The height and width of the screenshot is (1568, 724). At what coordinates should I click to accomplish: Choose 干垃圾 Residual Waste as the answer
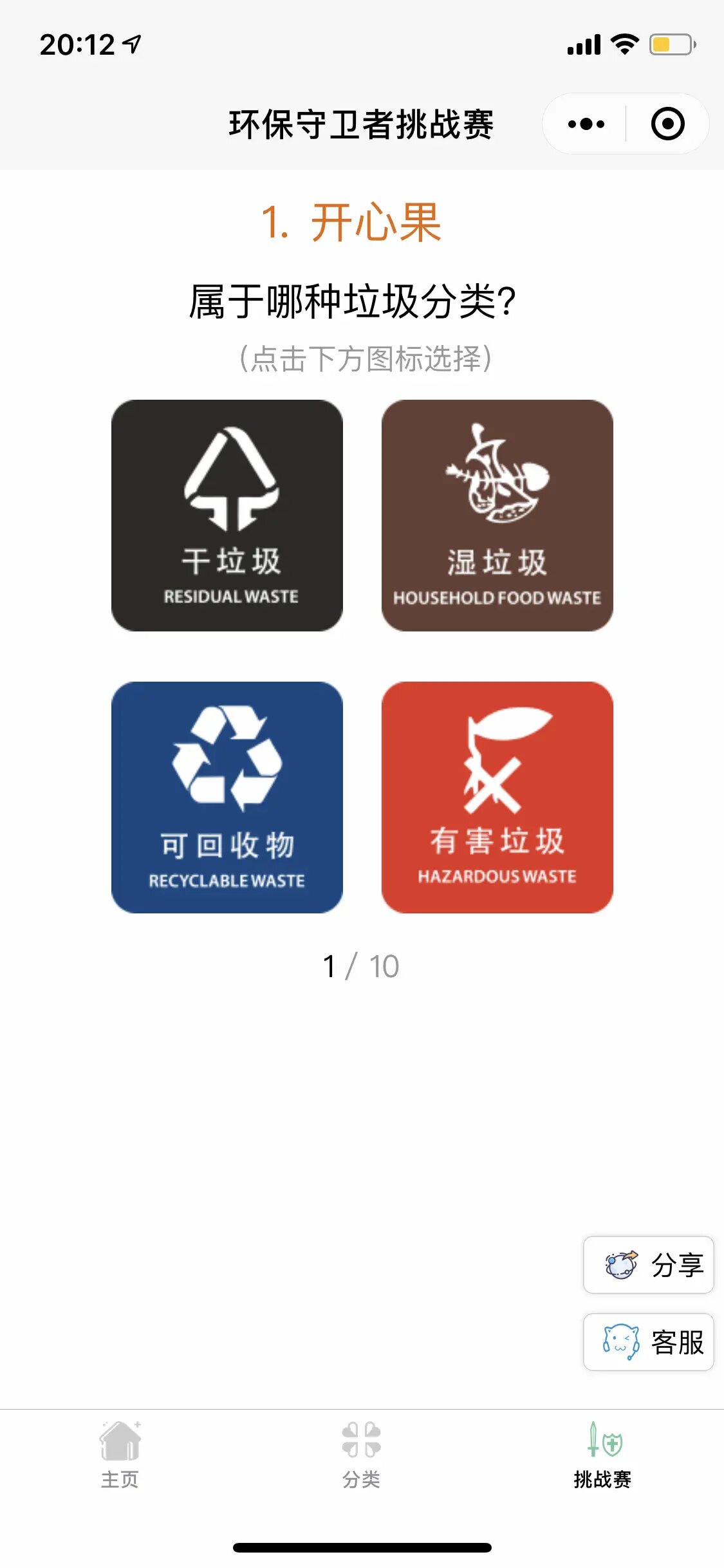pyautogui.click(x=227, y=515)
